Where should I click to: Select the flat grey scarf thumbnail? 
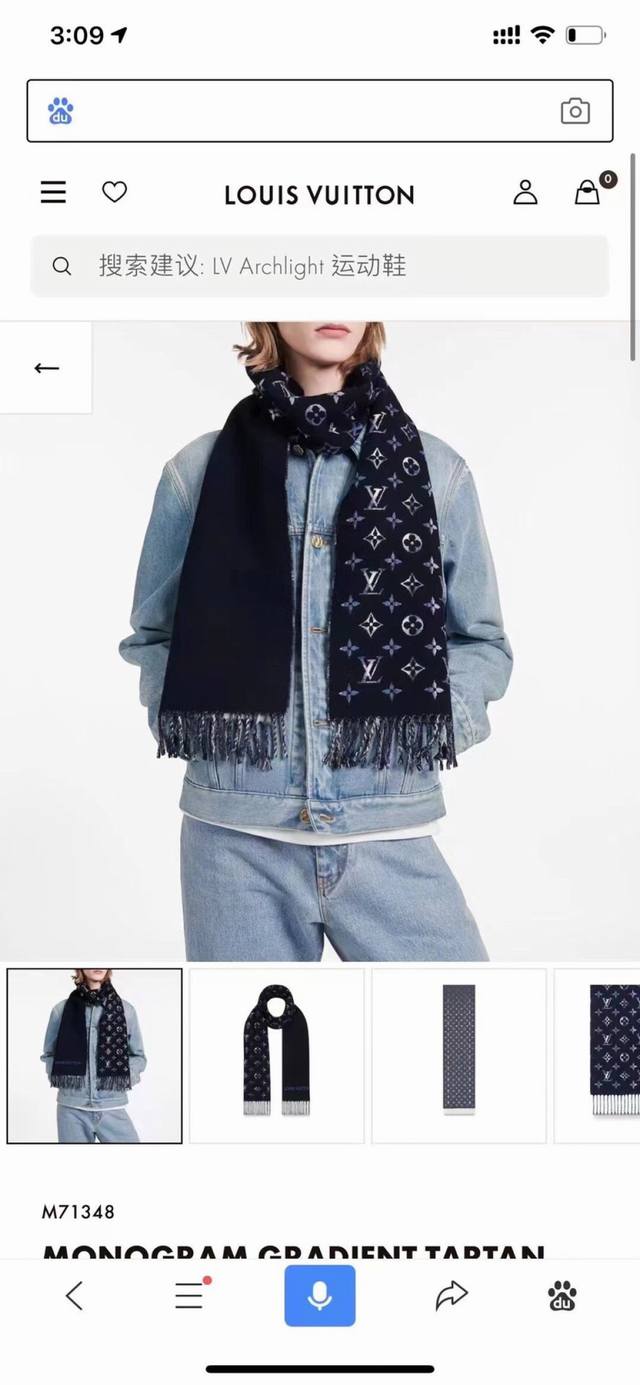click(459, 1055)
